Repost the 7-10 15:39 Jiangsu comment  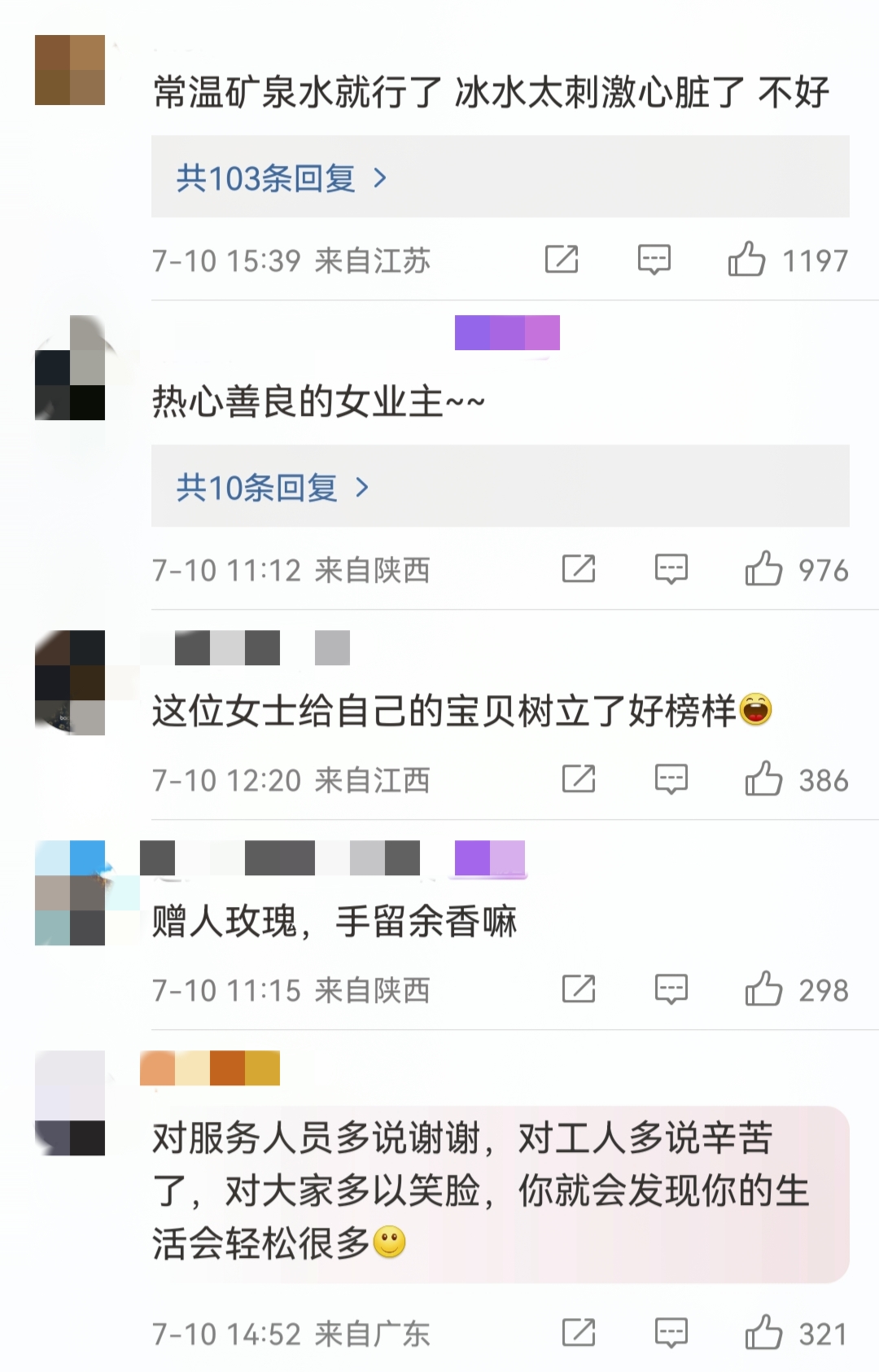562,260
